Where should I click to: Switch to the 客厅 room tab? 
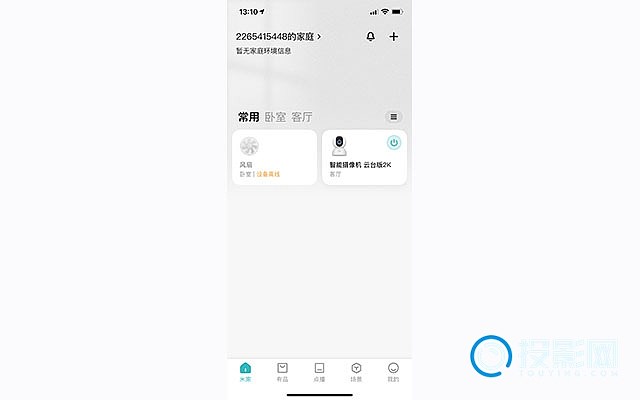coord(301,117)
